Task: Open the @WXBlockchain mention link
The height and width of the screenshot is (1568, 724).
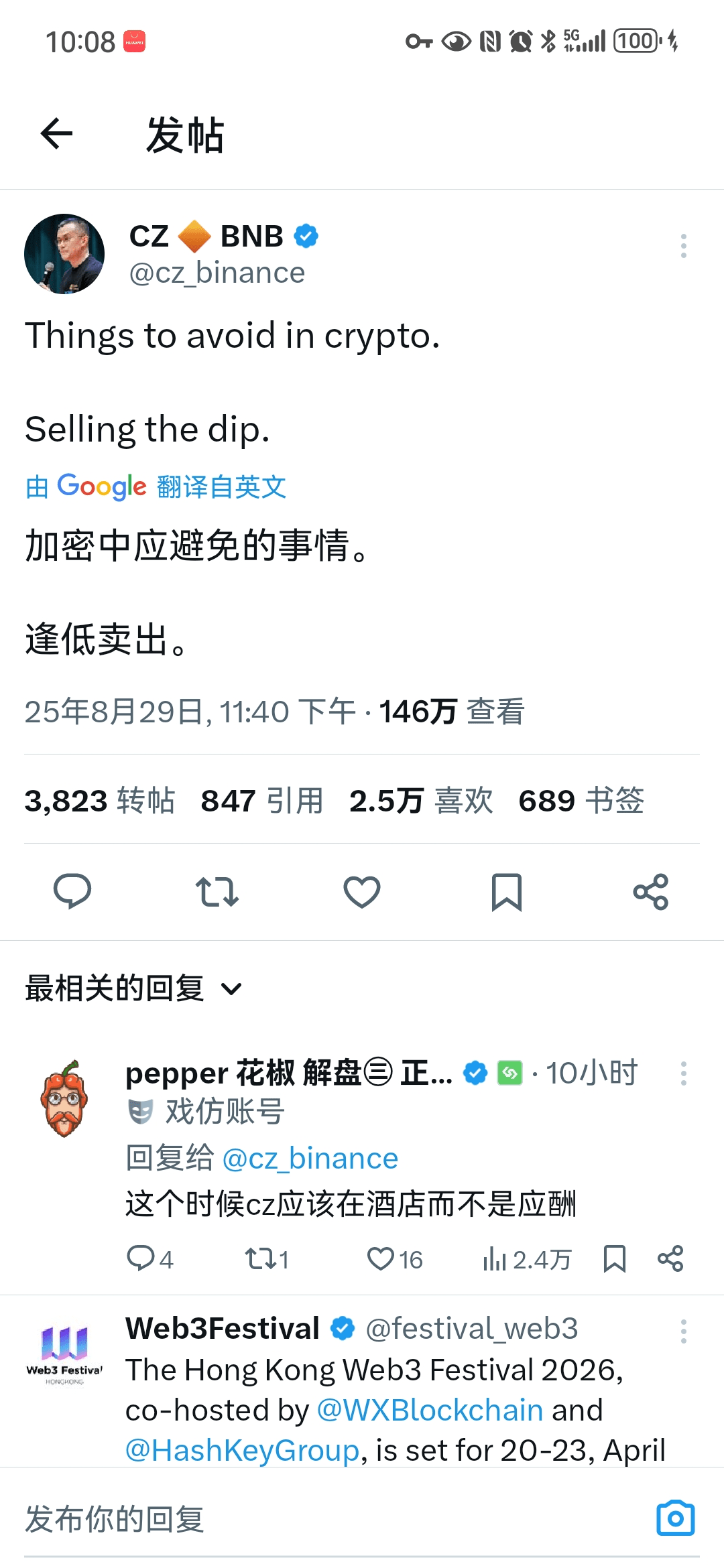Action: point(430,1411)
